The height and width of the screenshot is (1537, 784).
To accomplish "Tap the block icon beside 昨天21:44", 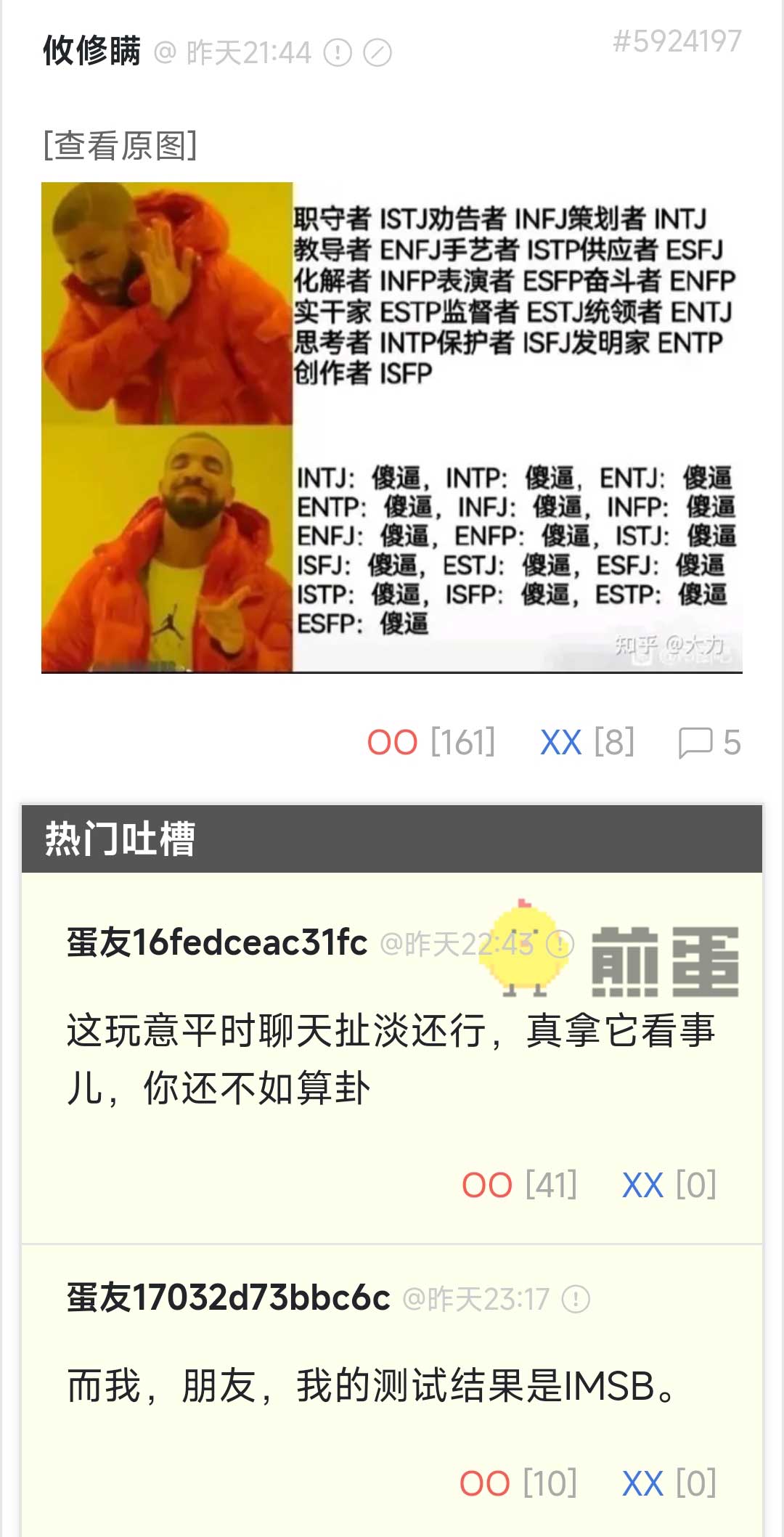I will click(x=377, y=53).
